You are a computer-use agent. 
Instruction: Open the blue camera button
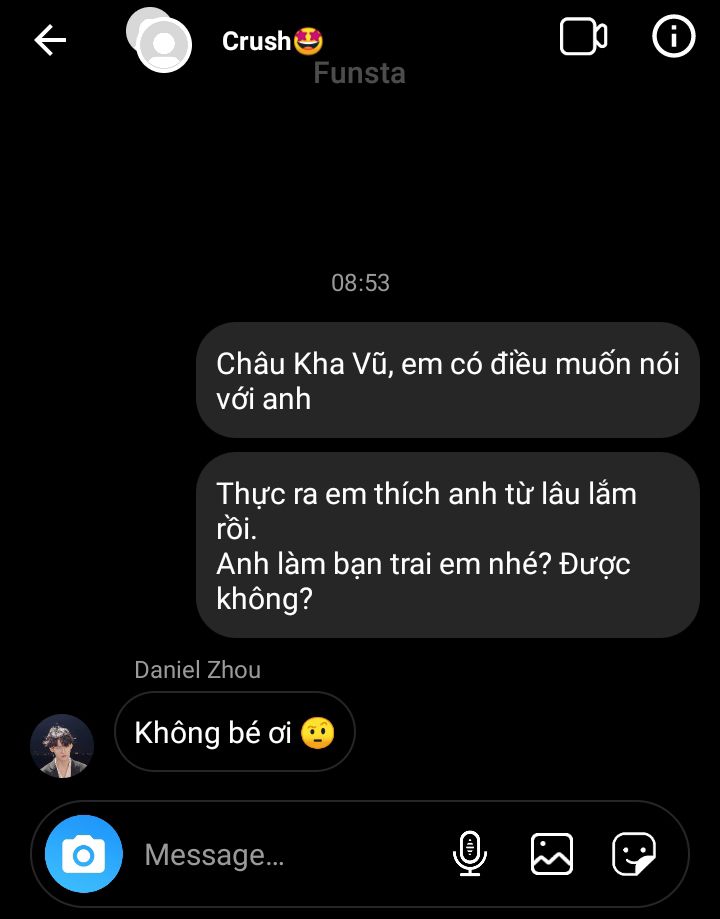tap(84, 855)
